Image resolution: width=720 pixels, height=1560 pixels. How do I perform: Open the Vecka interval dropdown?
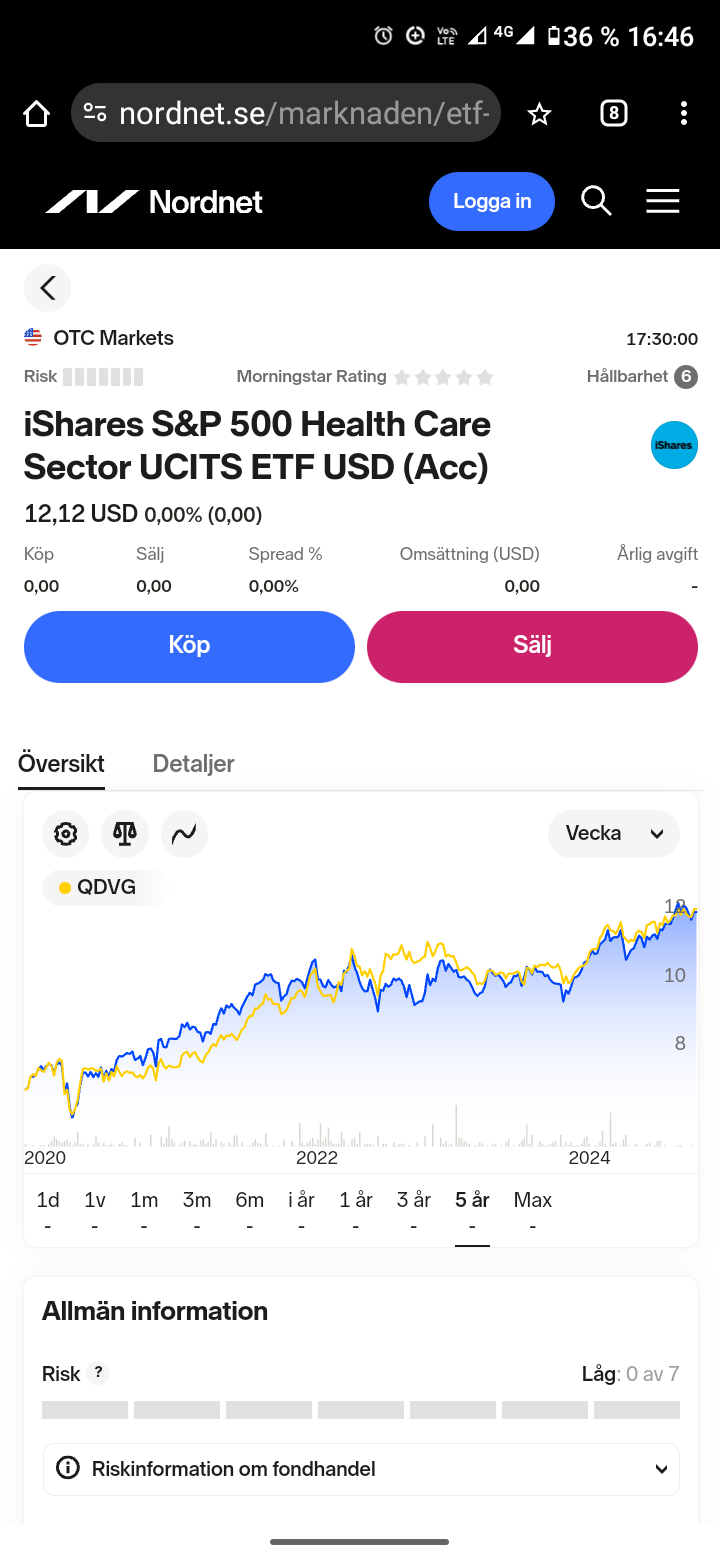614,834
